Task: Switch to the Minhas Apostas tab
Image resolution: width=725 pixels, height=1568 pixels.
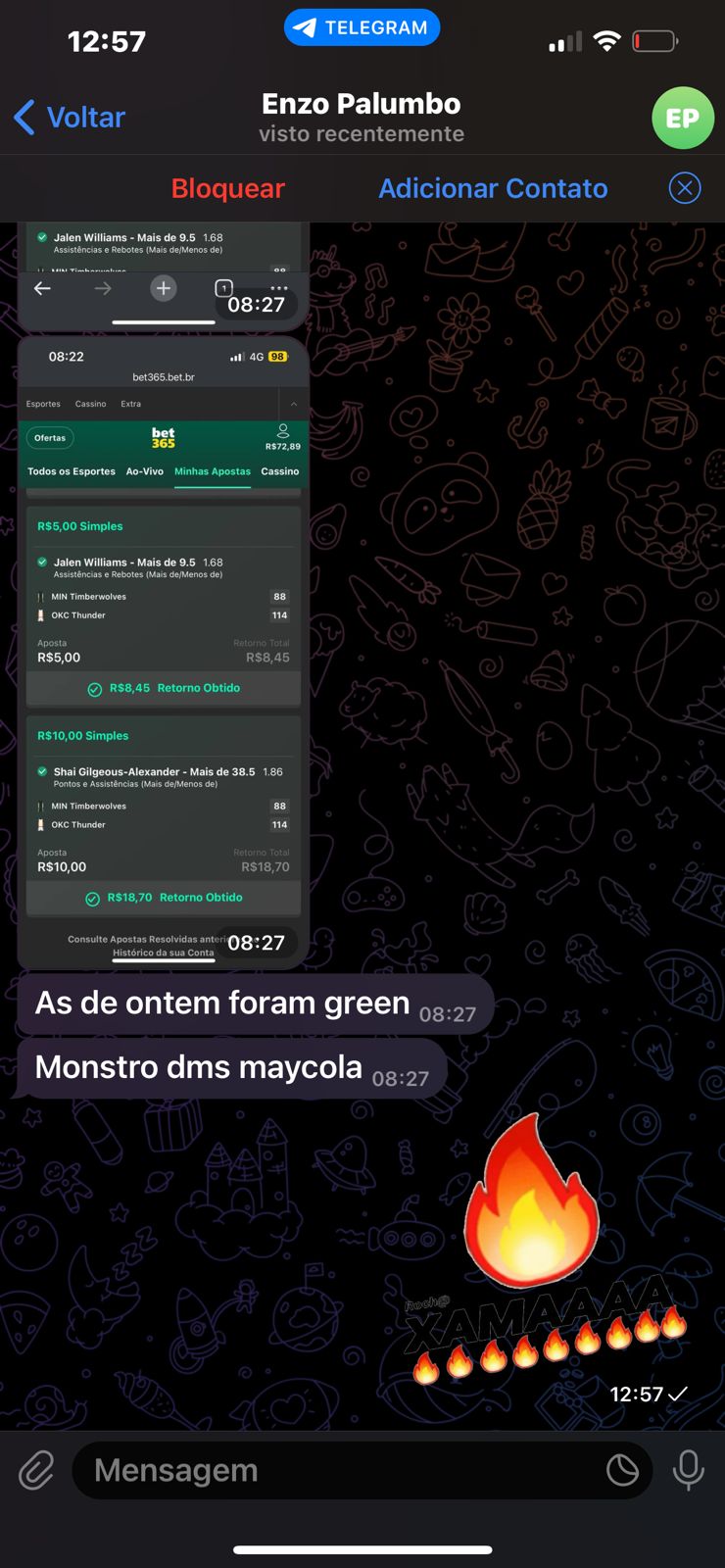Action: (x=212, y=471)
